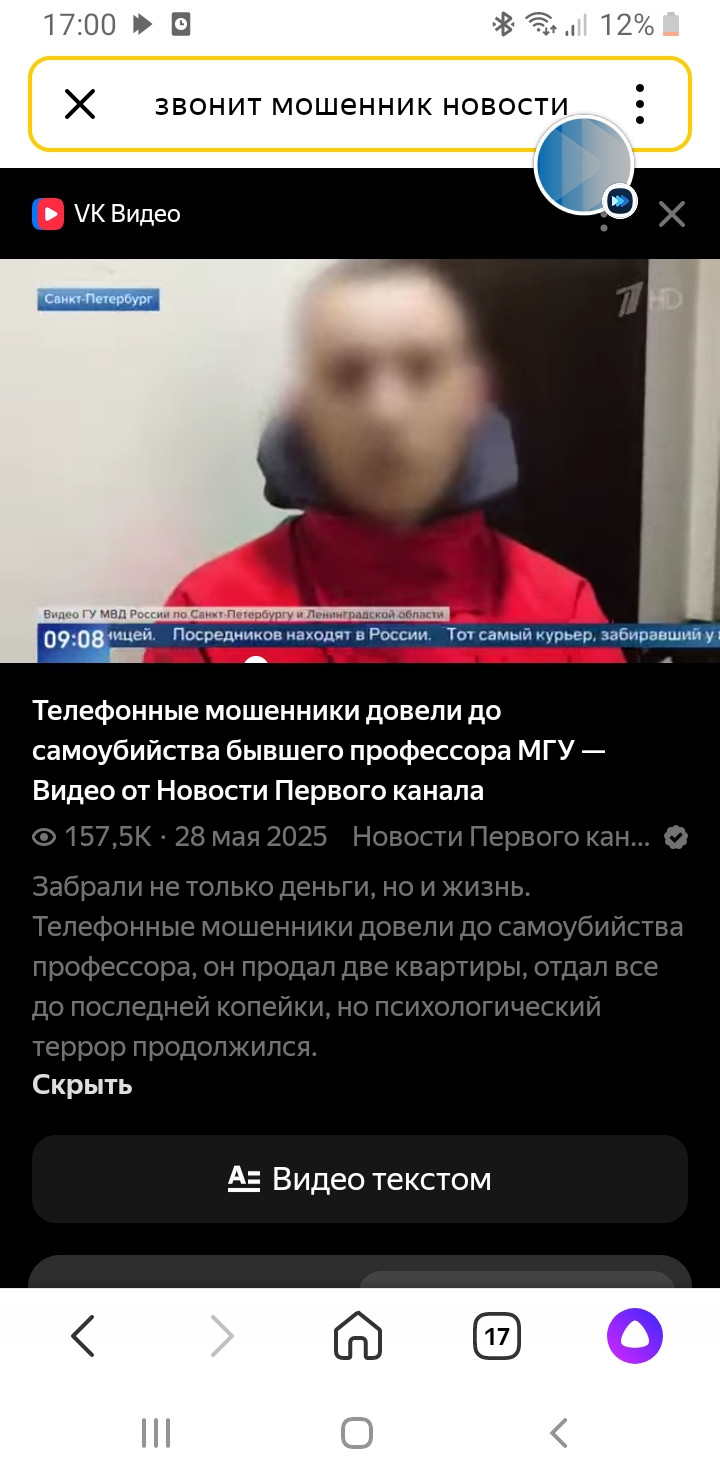
Task: Open the browser home page
Action: pyautogui.click(x=358, y=1335)
